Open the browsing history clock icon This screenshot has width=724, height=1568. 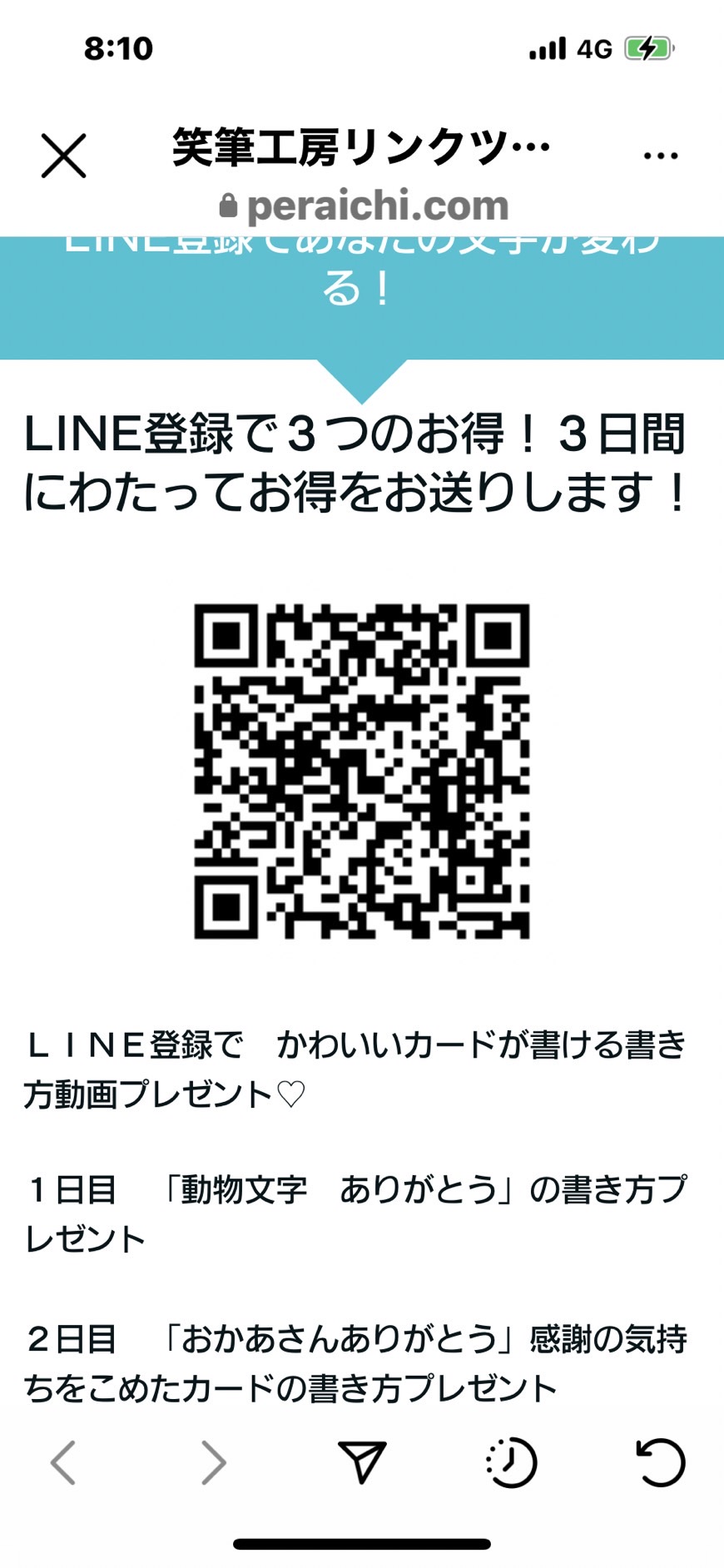[x=511, y=1462]
